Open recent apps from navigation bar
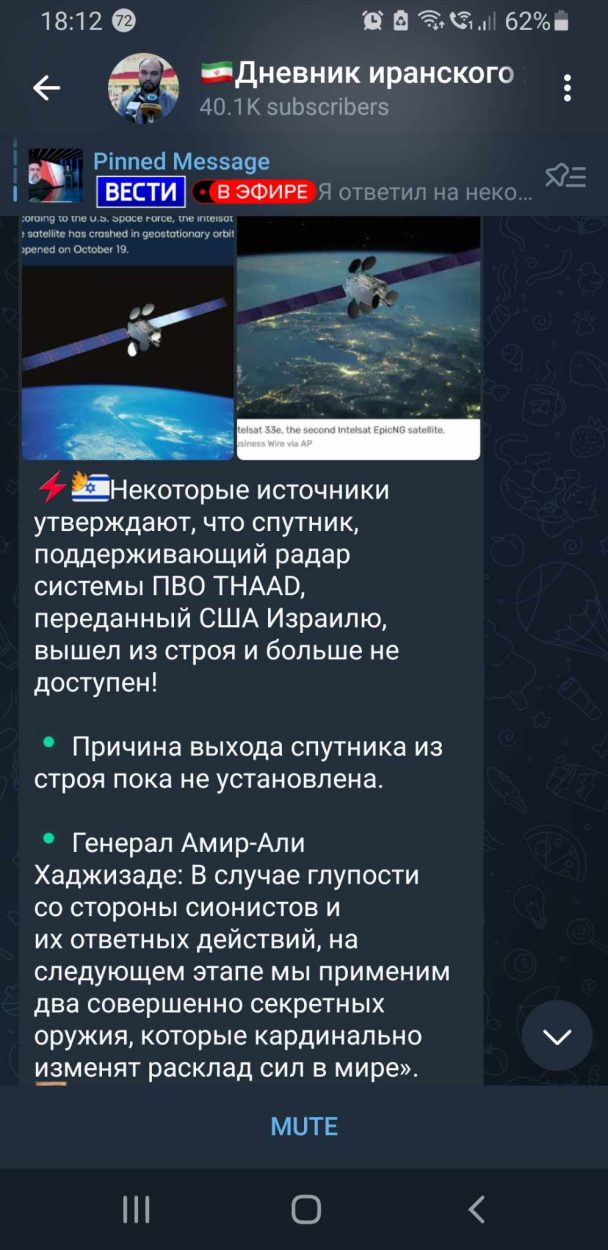This screenshot has width=608, height=1250. [136, 1209]
